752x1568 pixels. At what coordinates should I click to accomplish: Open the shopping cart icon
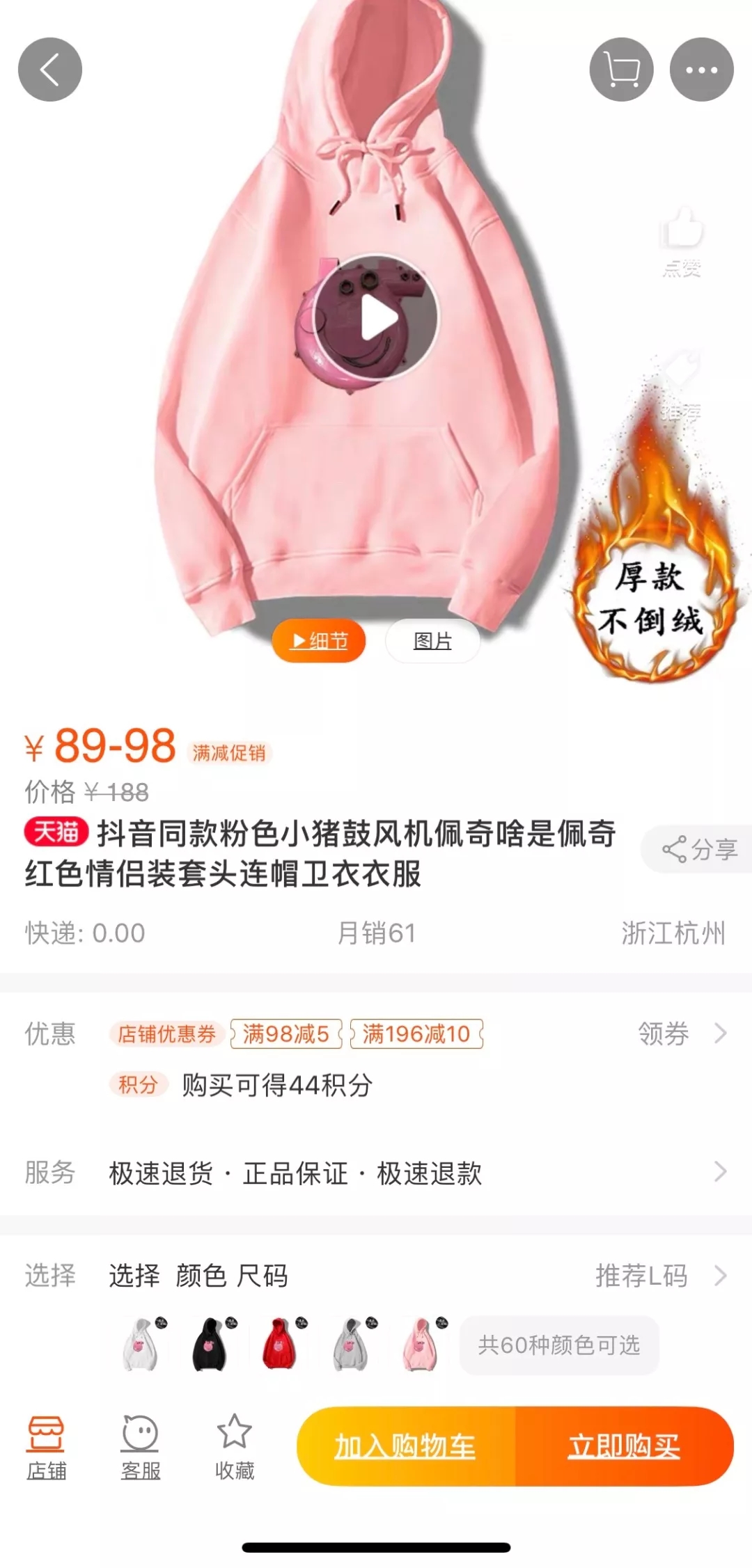(621, 70)
